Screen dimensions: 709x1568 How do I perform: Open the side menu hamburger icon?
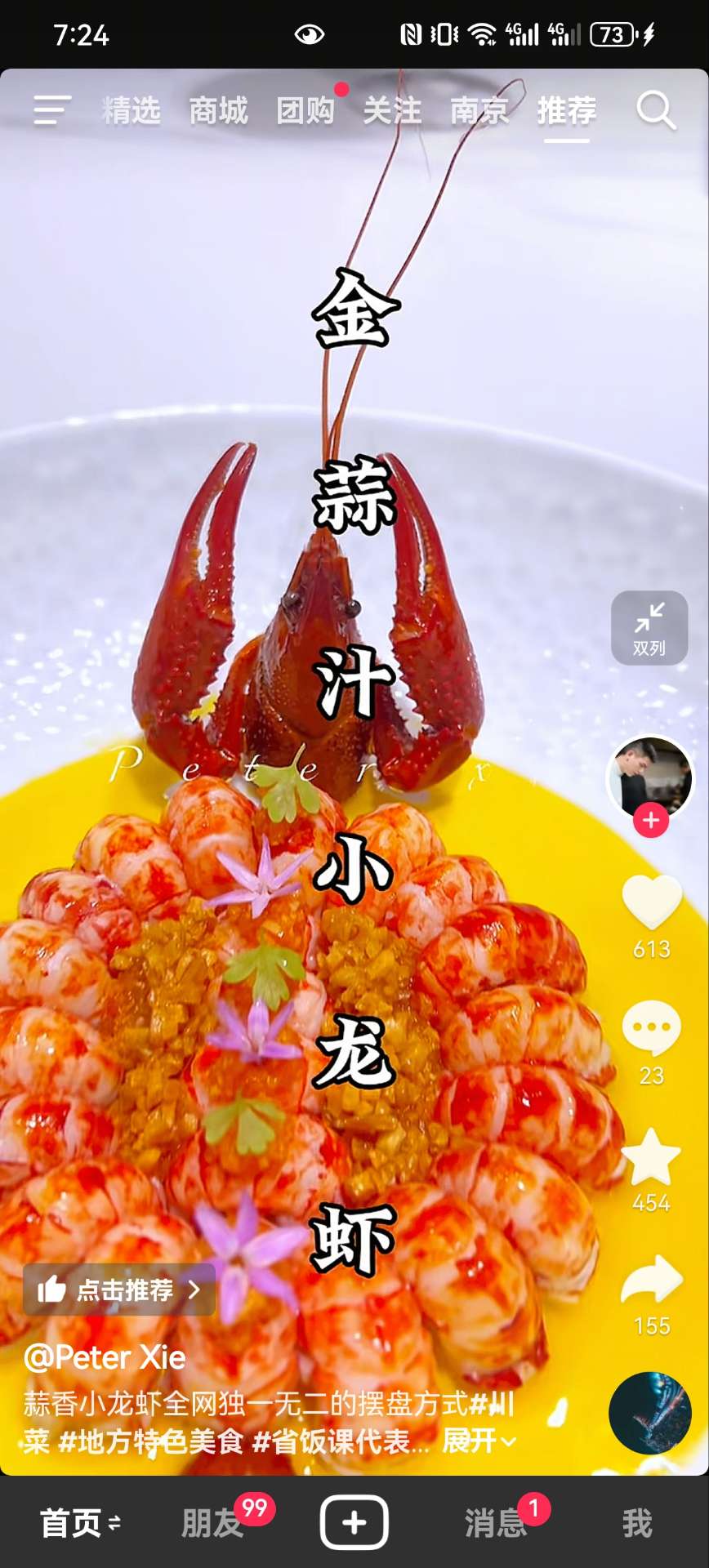[x=51, y=110]
